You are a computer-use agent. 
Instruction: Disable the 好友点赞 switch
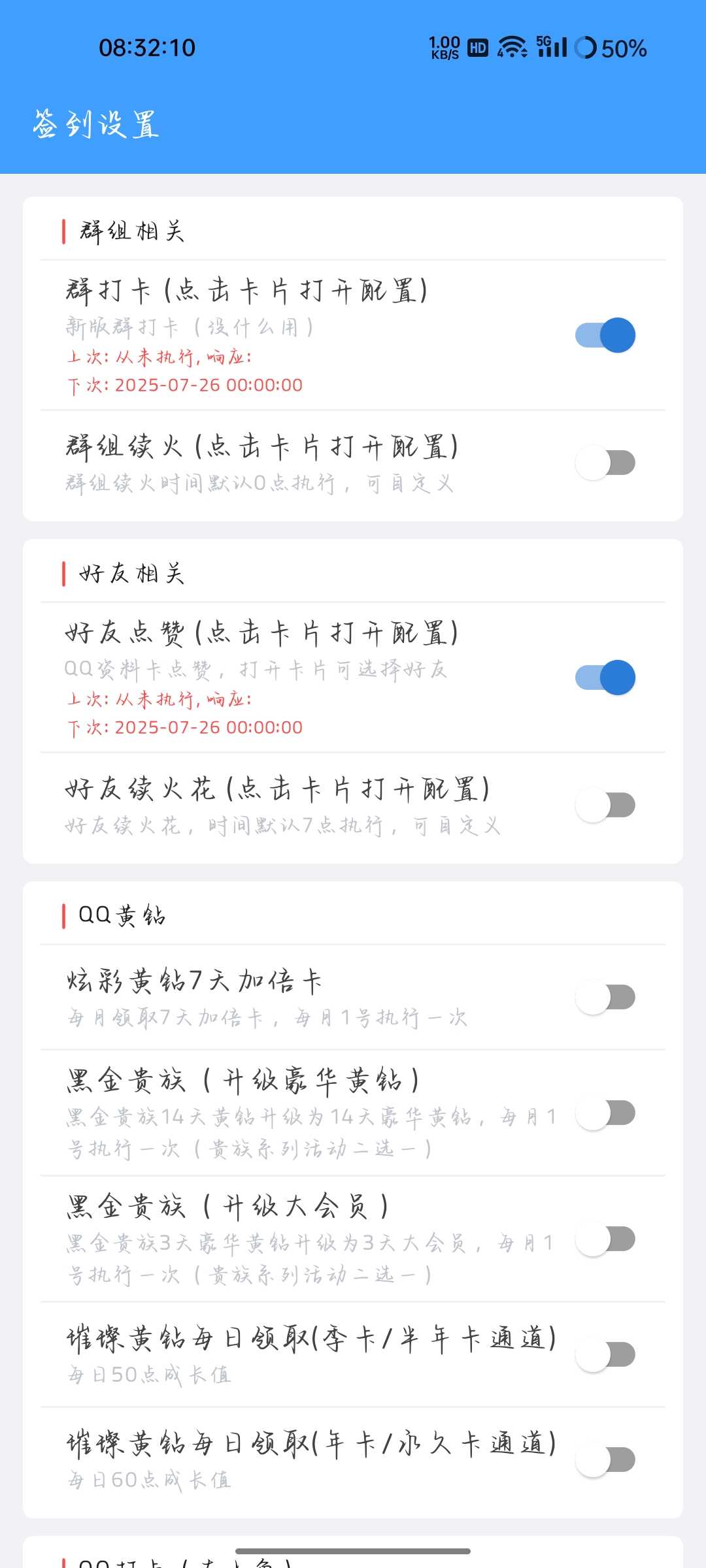click(605, 676)
